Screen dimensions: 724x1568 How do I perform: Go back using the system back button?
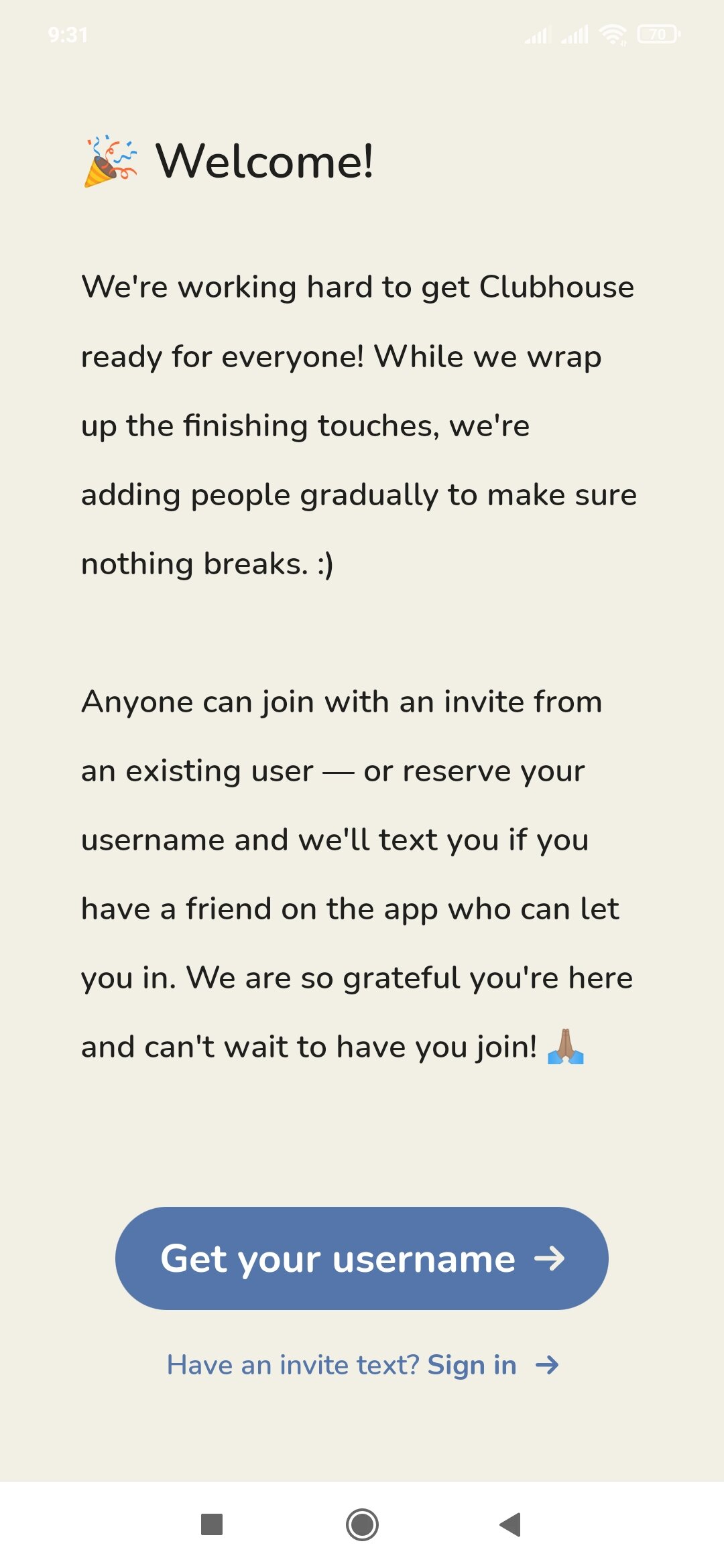pyautogui.click(x=510, y=1524)
